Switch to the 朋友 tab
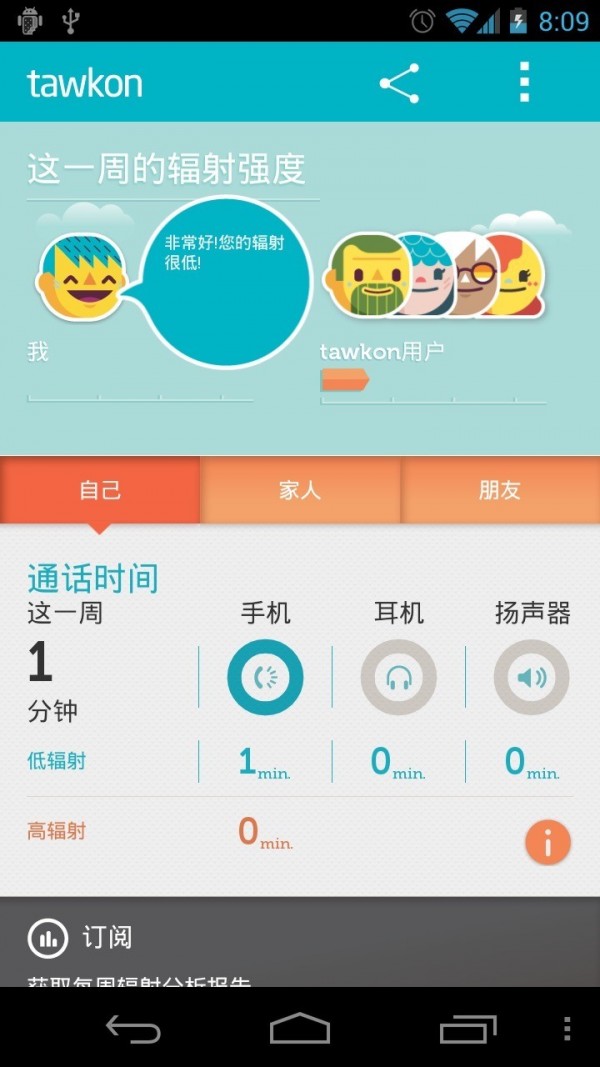600x1067 pixels. point(500,490)
